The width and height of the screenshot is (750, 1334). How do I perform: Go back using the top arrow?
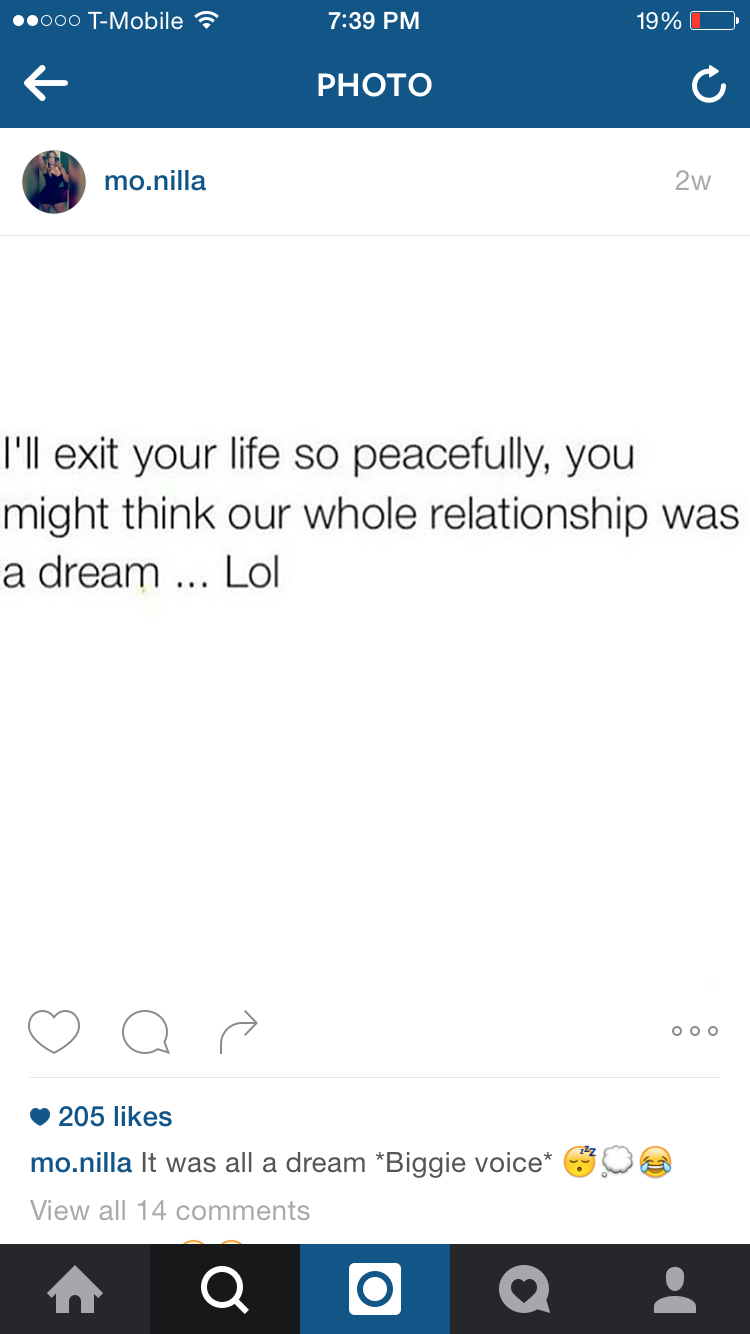(x=46, y=85)
